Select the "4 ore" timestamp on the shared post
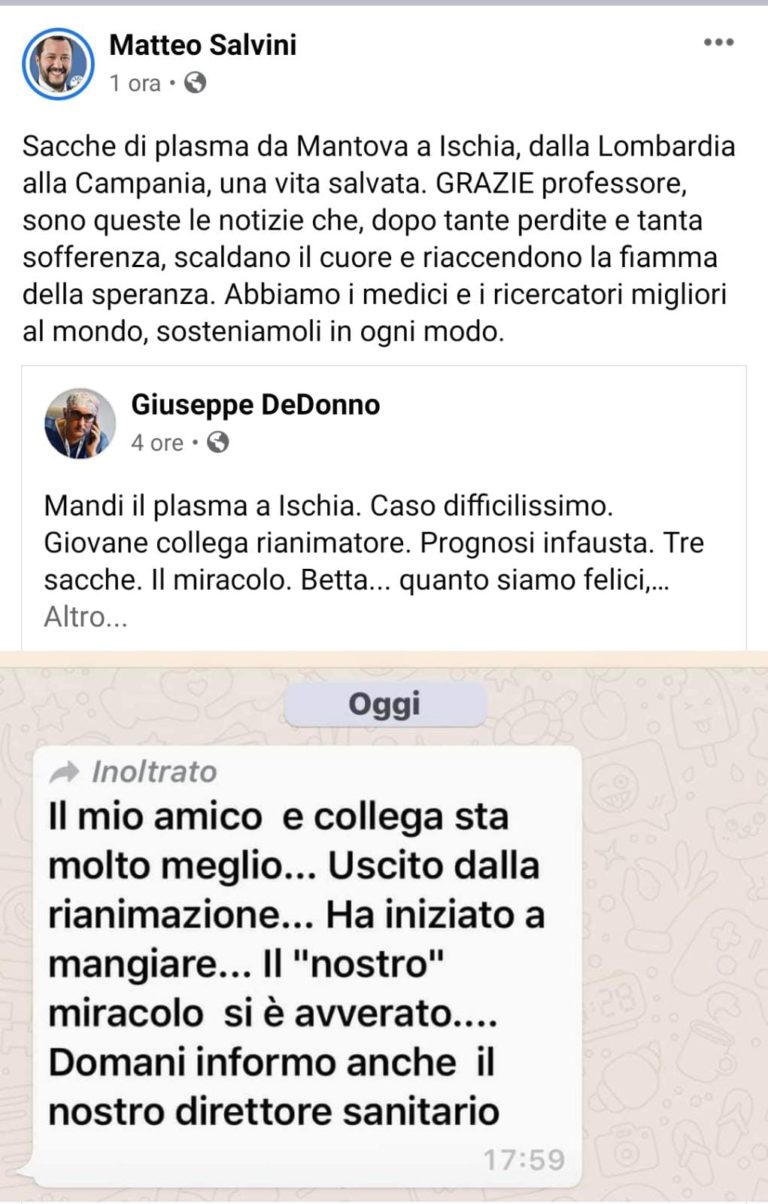This screenshot has width=768, height=1204. point(155,442)
